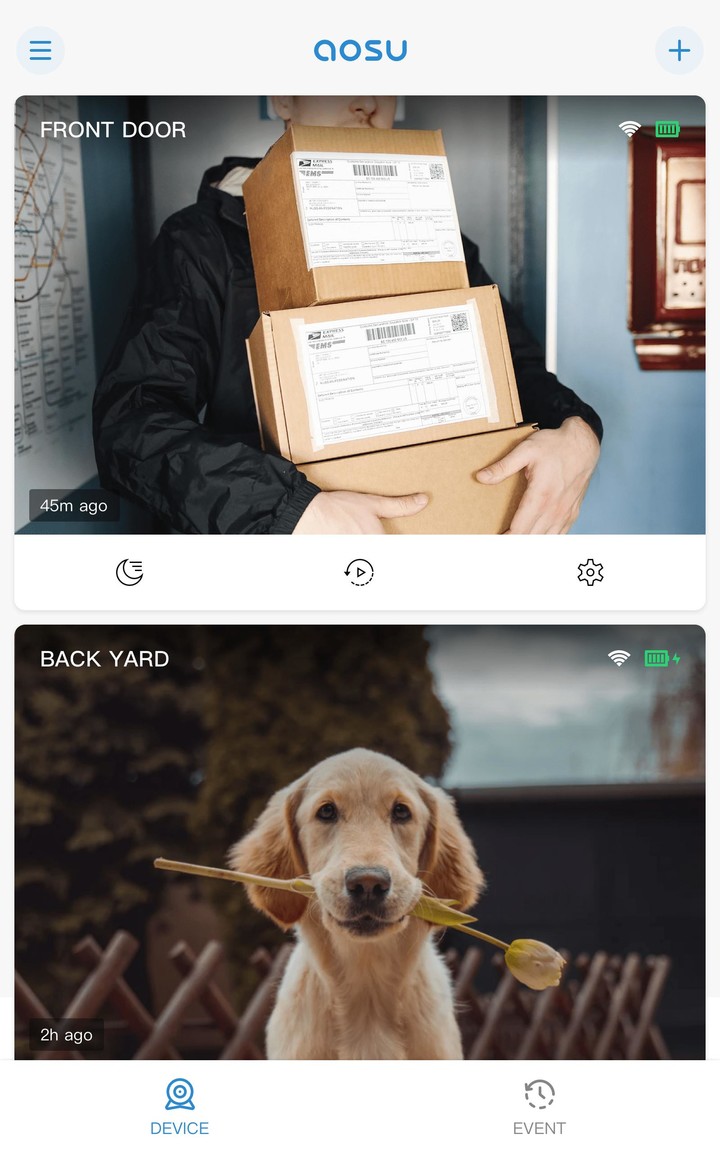Screen dimensions: 720x1152
Task: Open the Front Door camera live view
Action: point(360,315)
